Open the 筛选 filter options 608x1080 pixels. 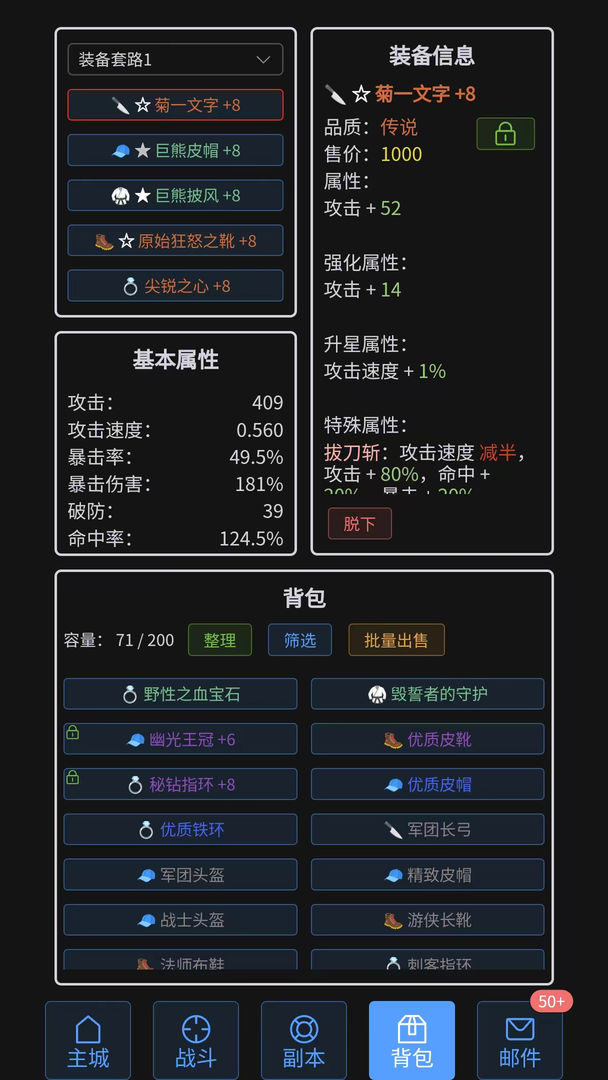[299, 640]
